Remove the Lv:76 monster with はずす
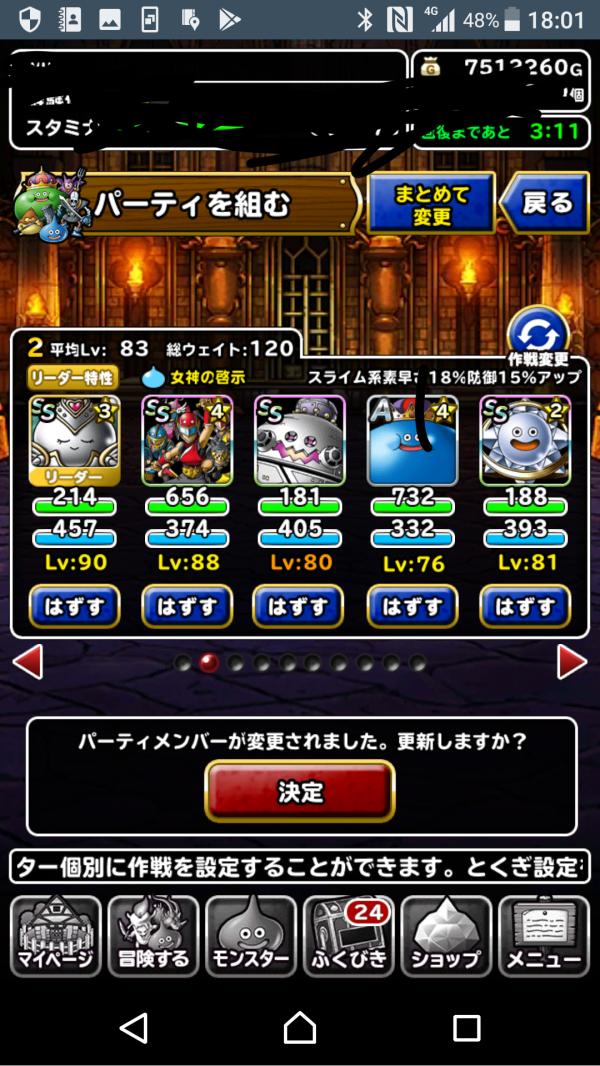This screenshot has height=1066, width=600. click(x=412, y=606)
